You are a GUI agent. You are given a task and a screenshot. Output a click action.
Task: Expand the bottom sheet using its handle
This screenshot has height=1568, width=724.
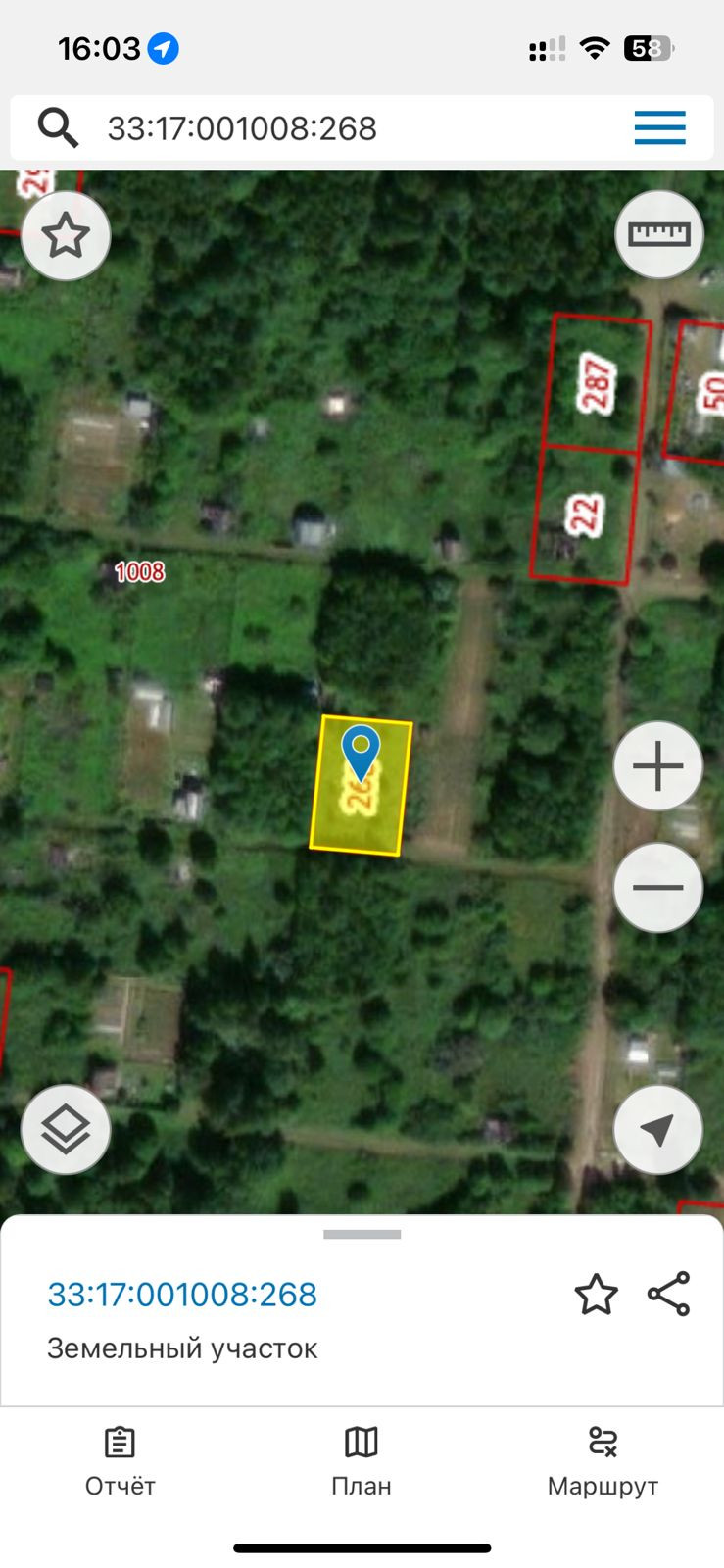tap(362, 1235)
